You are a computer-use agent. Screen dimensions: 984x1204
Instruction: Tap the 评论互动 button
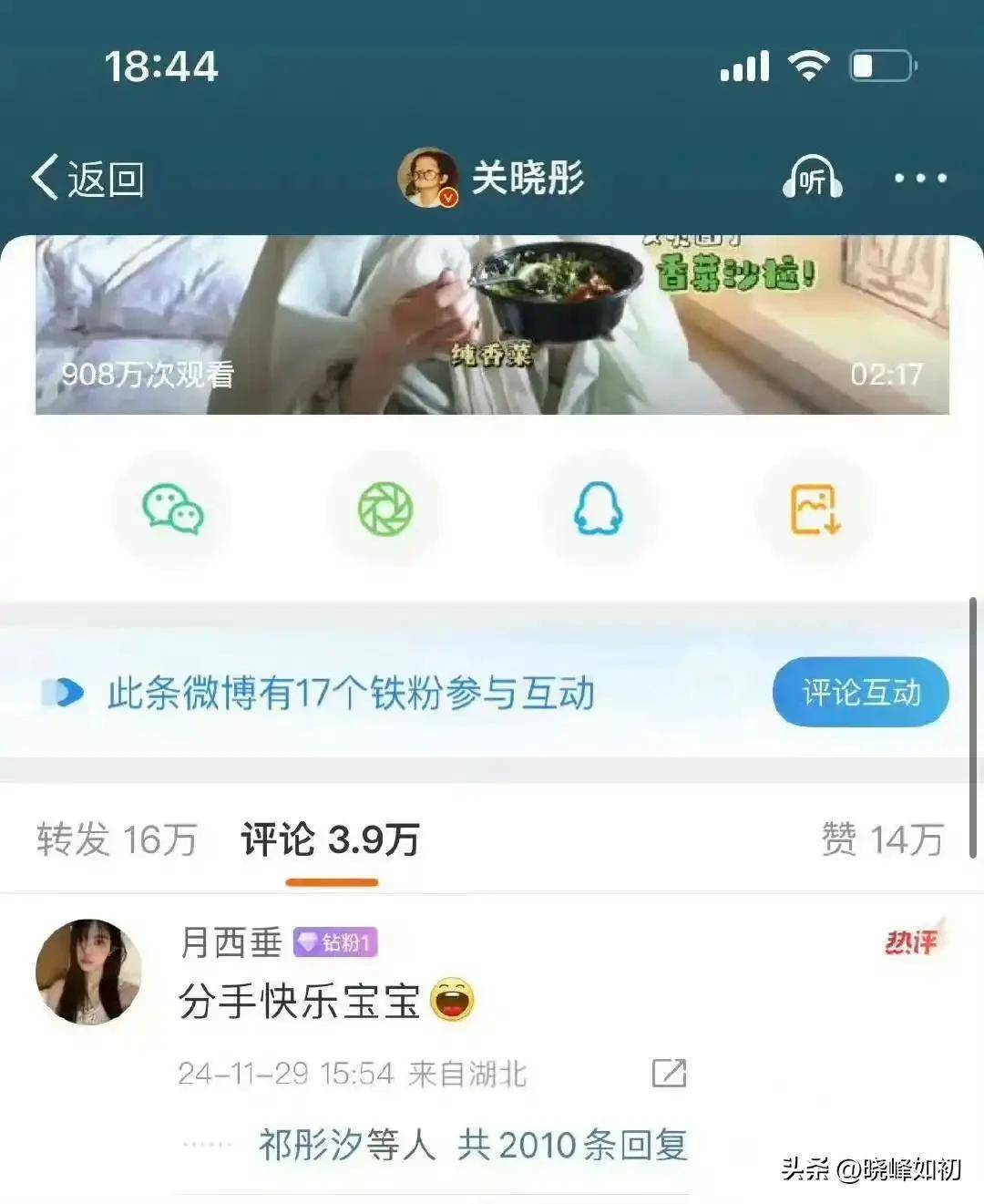pos(860,693)
